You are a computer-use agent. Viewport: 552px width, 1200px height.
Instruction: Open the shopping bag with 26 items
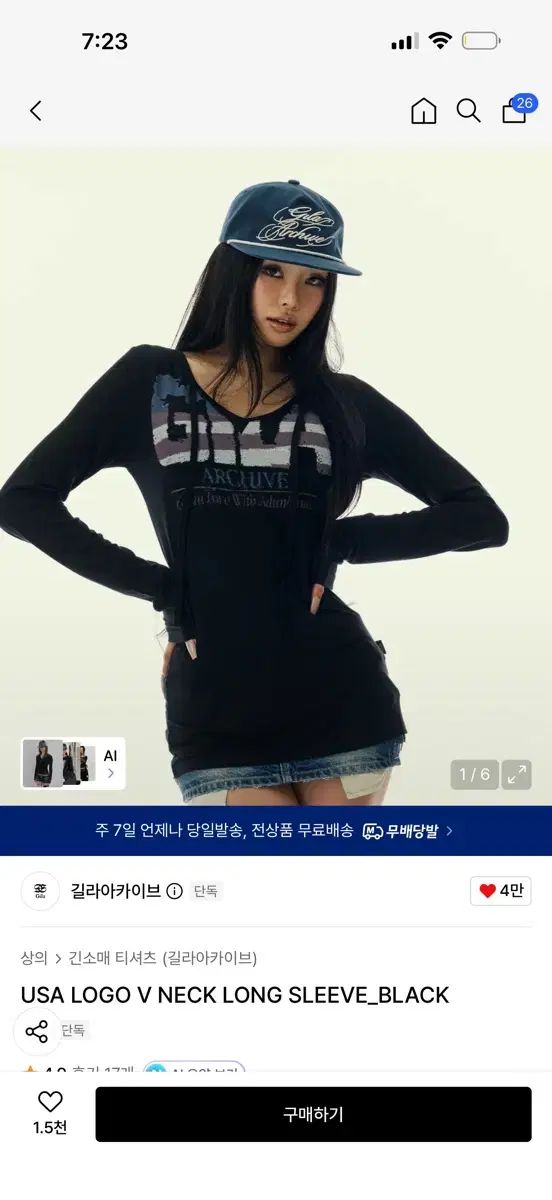point(518,109)
